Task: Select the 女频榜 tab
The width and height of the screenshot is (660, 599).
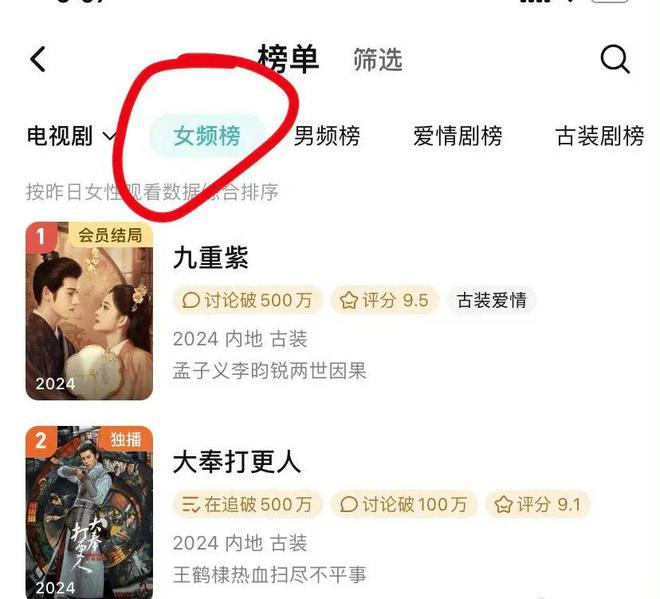Action: (x=207, y=136)
